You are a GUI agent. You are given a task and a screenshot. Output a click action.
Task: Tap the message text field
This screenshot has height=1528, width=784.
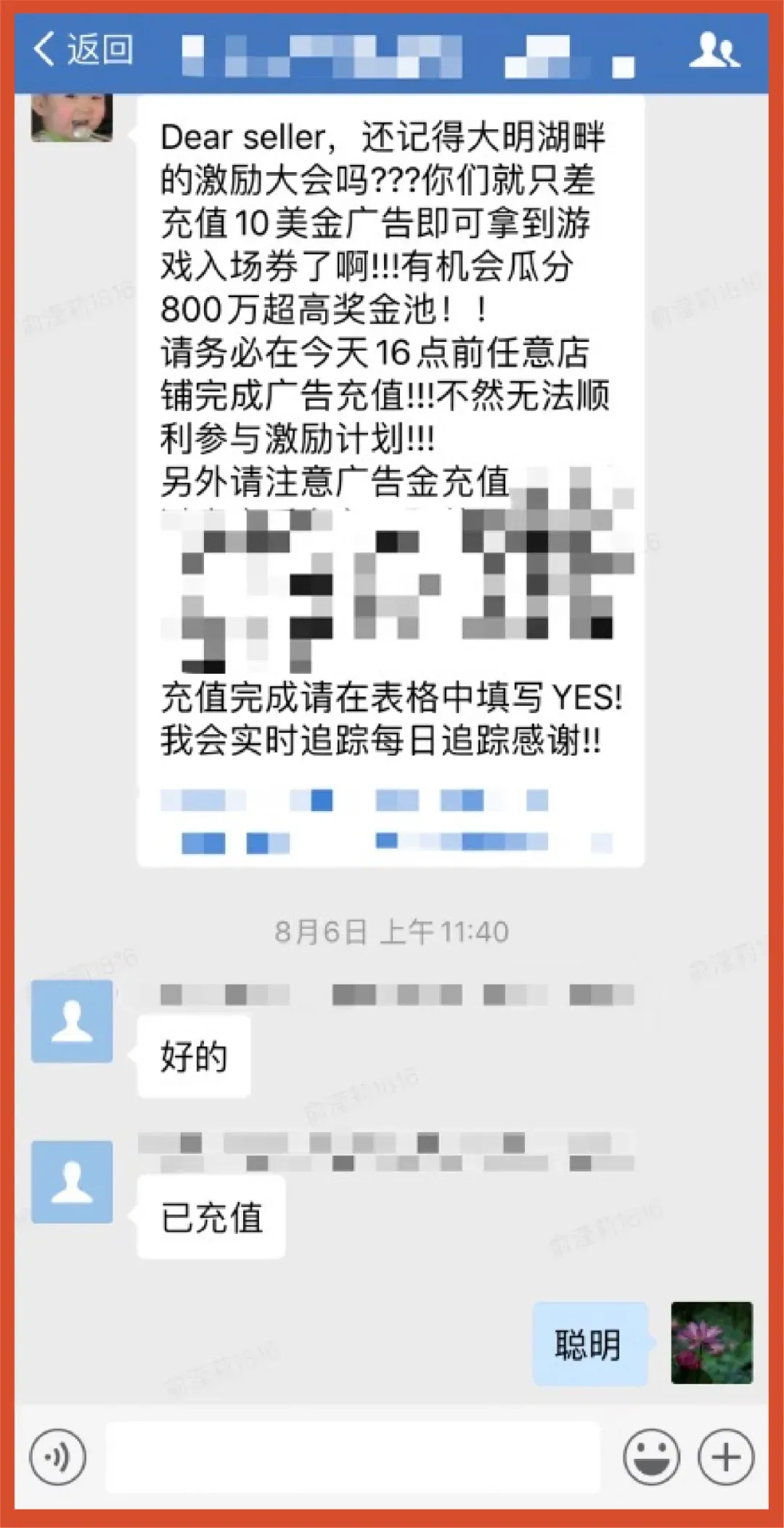click(x=353, y=1456)
